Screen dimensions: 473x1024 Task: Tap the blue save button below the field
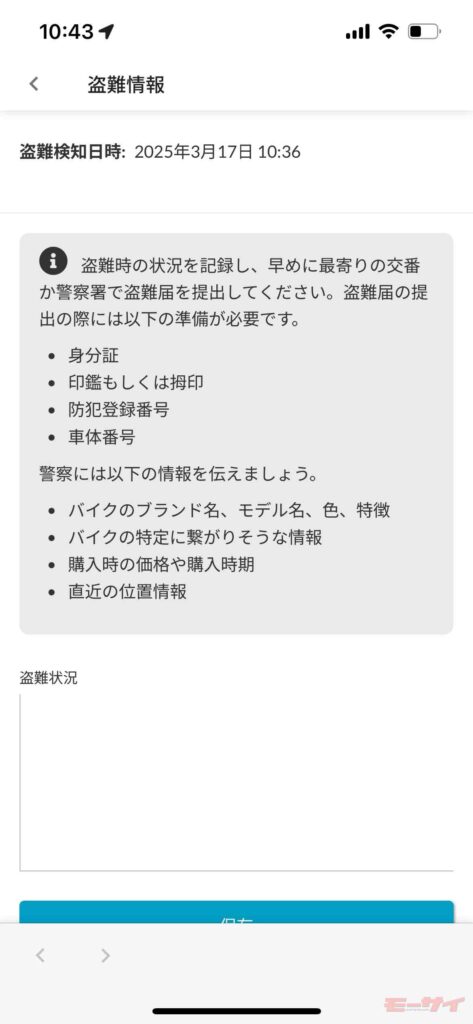[236, 912]
